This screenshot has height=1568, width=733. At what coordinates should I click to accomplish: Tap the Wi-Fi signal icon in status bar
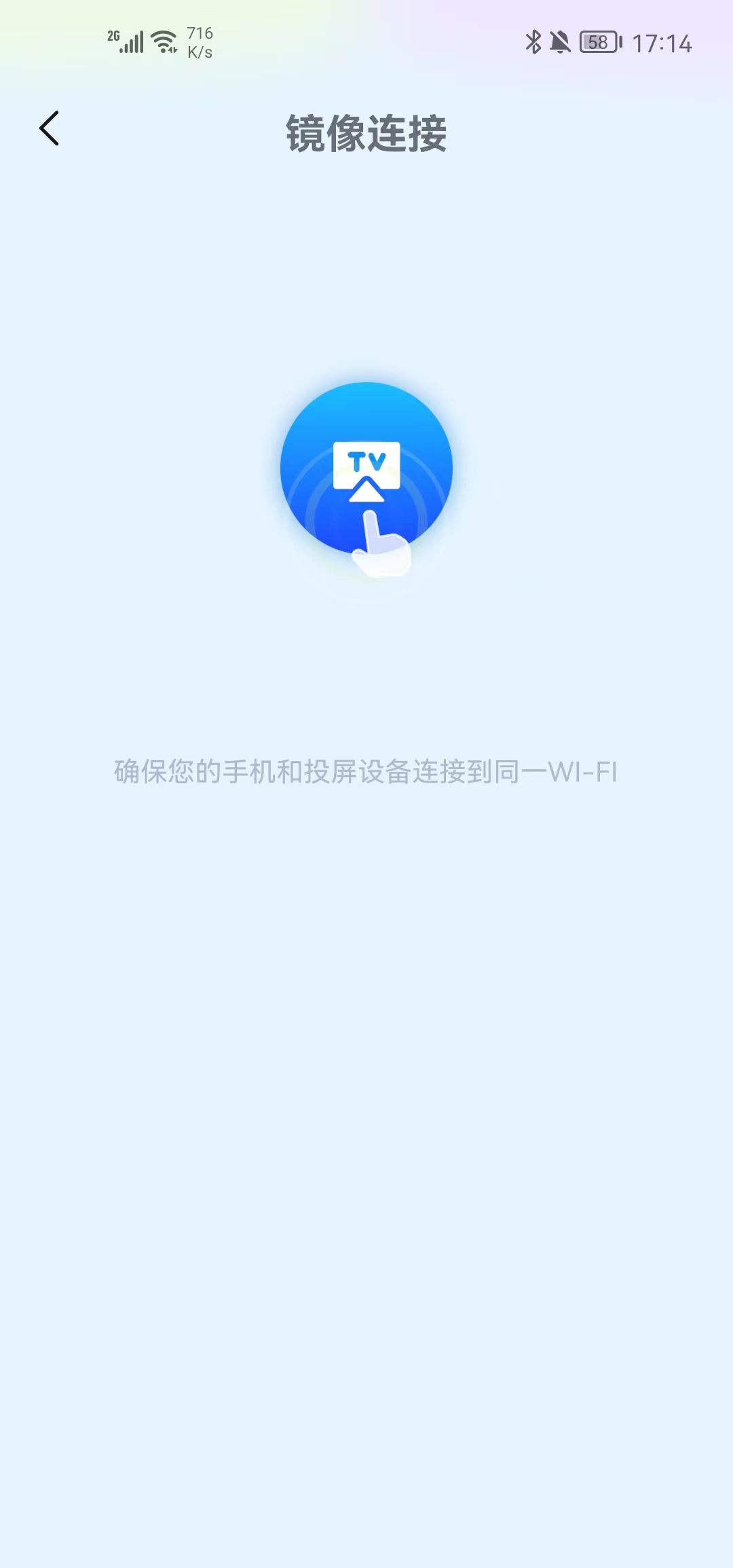coord(165,42)
